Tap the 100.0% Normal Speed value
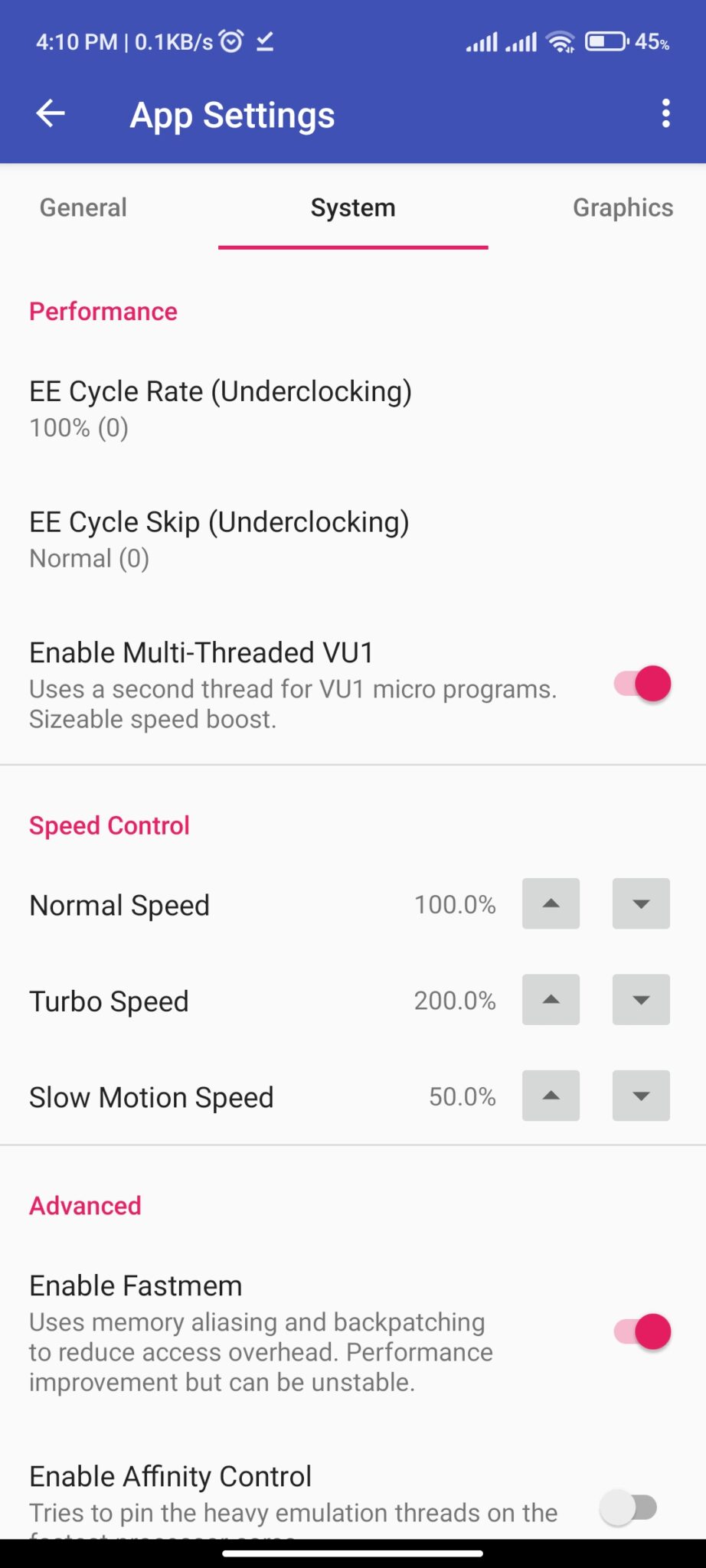 (x=455, y=904)
